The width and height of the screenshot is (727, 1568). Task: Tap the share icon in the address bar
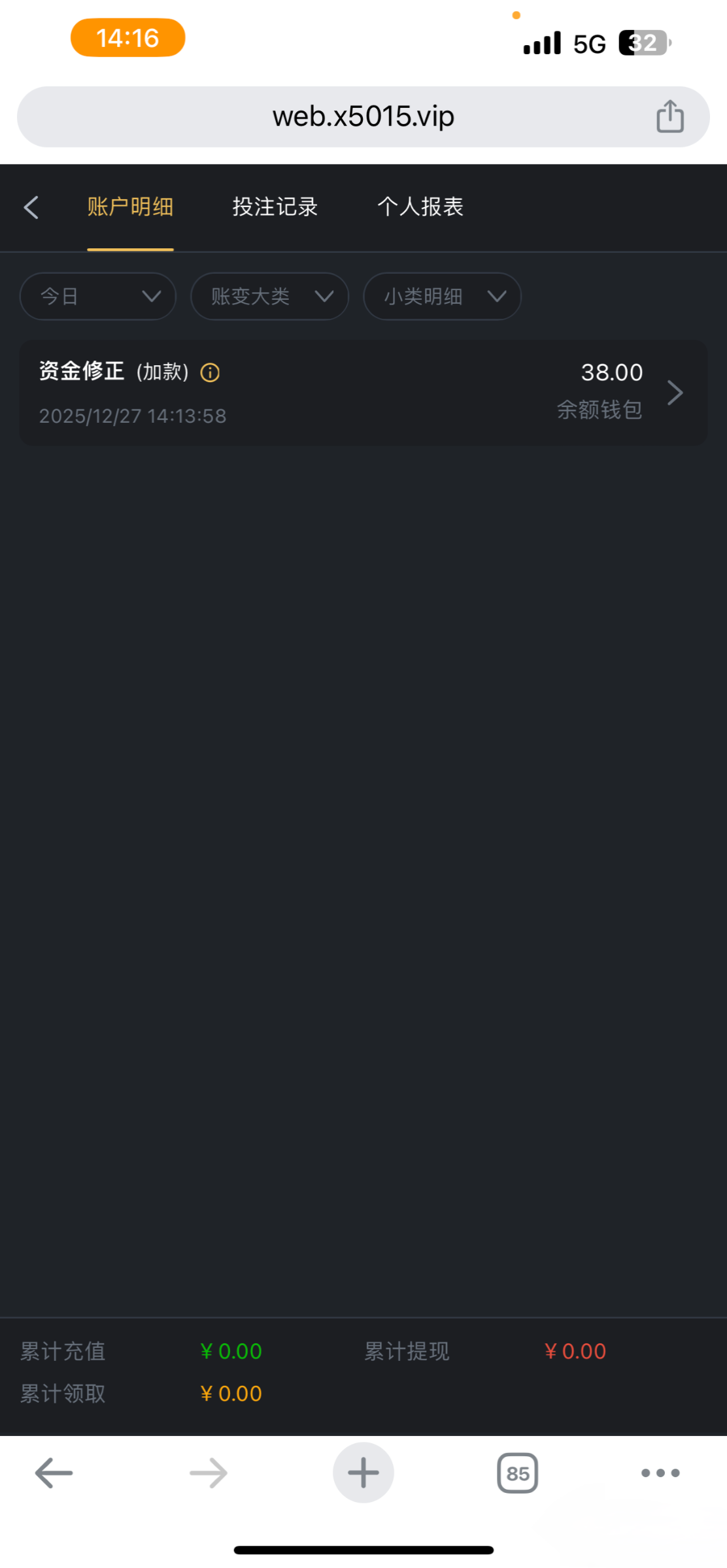click(x=669, y=115)
